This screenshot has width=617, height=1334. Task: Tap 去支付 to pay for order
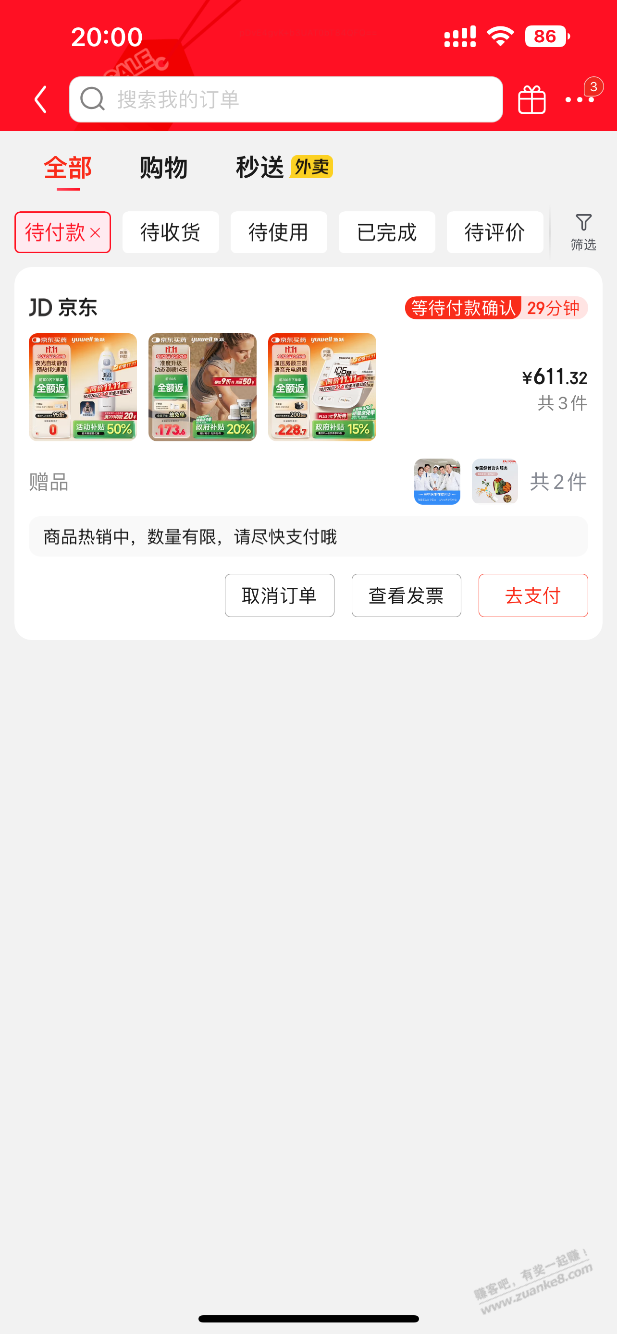click(x=532, y=596)
